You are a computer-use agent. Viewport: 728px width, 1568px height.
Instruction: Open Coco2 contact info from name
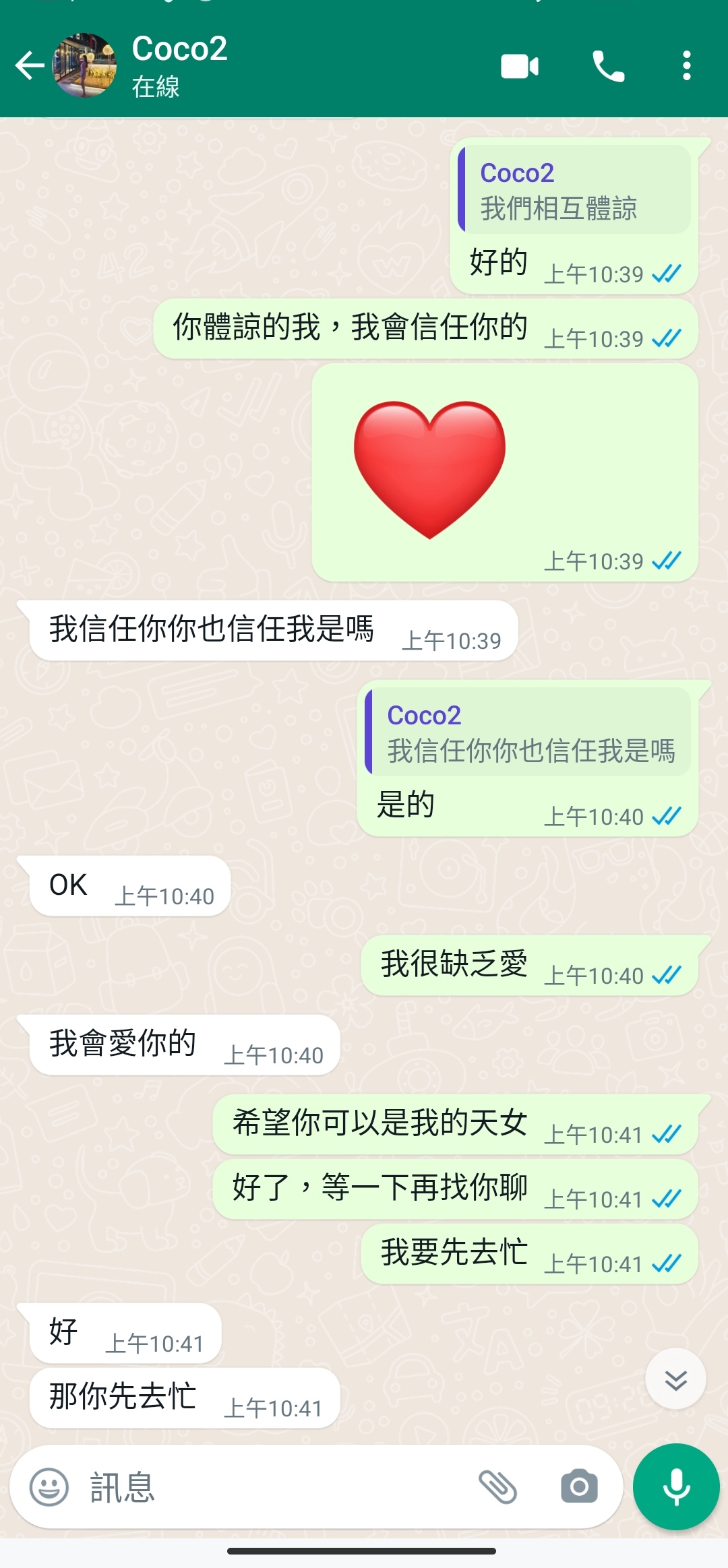click(x=179, y=49)
